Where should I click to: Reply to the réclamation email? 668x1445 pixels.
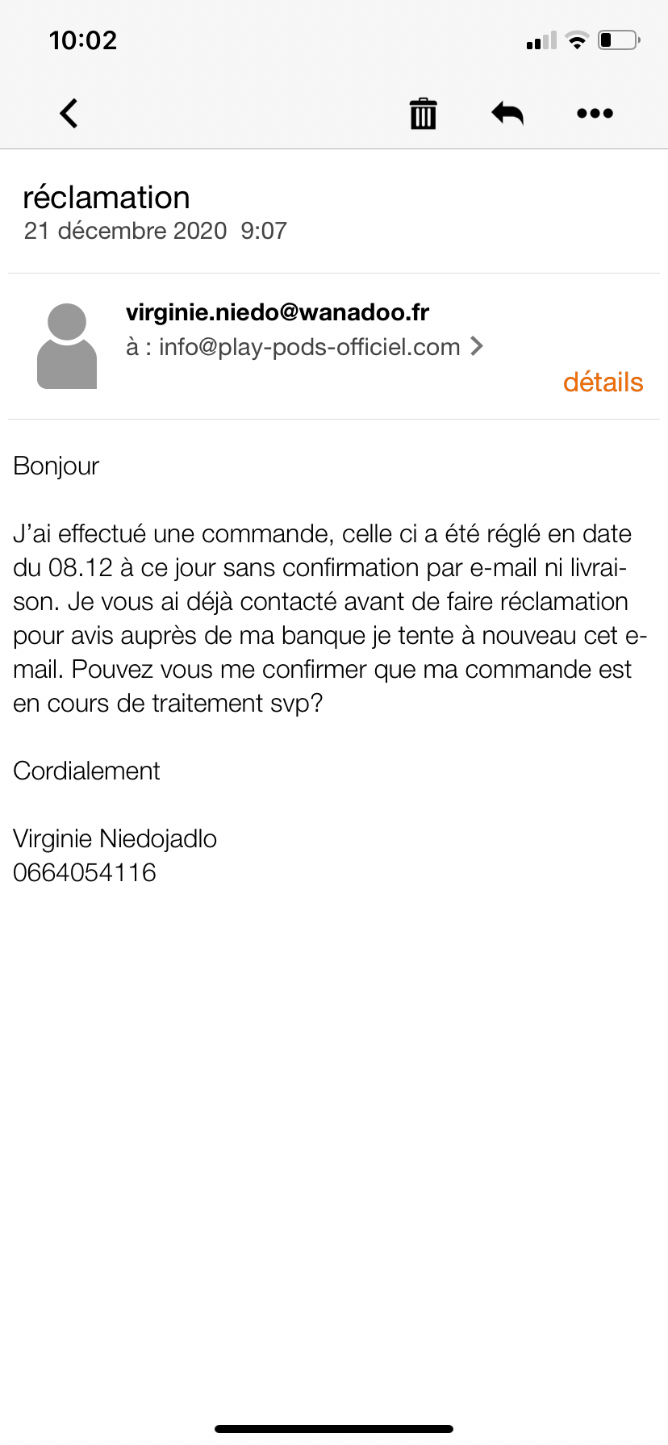(507, 113)
